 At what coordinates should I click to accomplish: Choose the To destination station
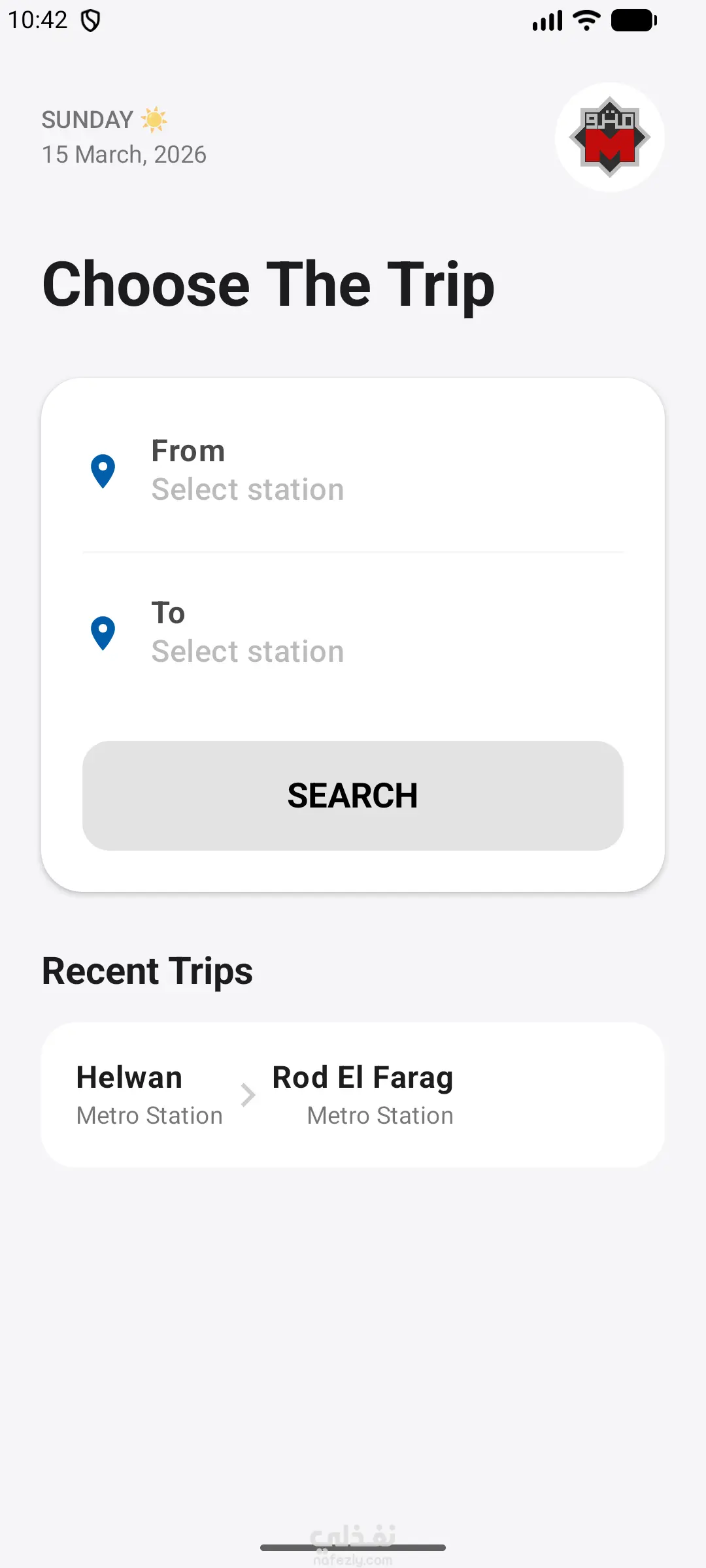353,632
